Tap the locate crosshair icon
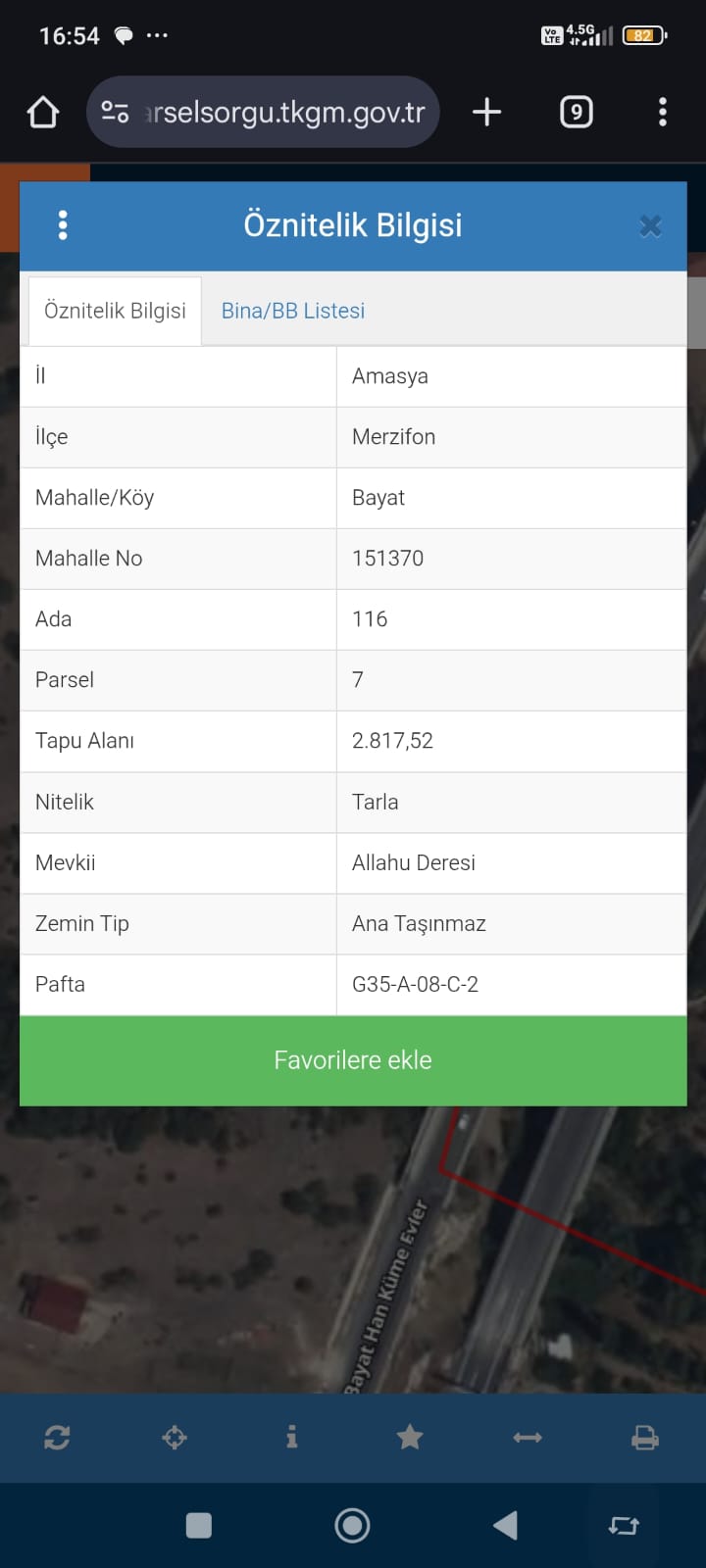The image size is (706, 1568). coord(175,1438)
